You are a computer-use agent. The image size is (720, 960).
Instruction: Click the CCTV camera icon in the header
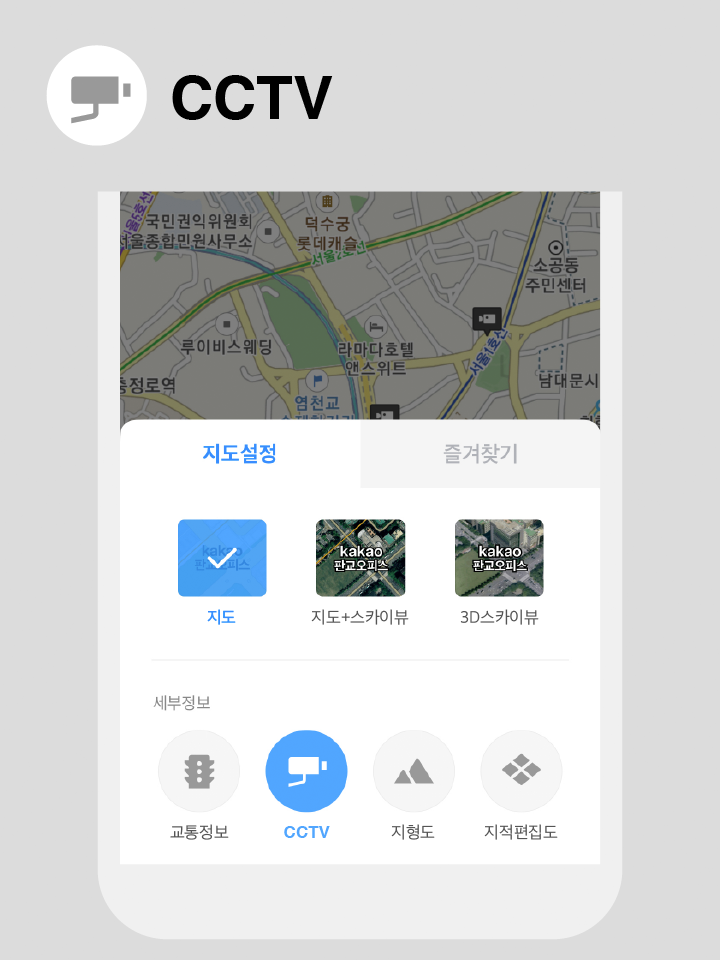pyautogui.click(x=97, y=97)
